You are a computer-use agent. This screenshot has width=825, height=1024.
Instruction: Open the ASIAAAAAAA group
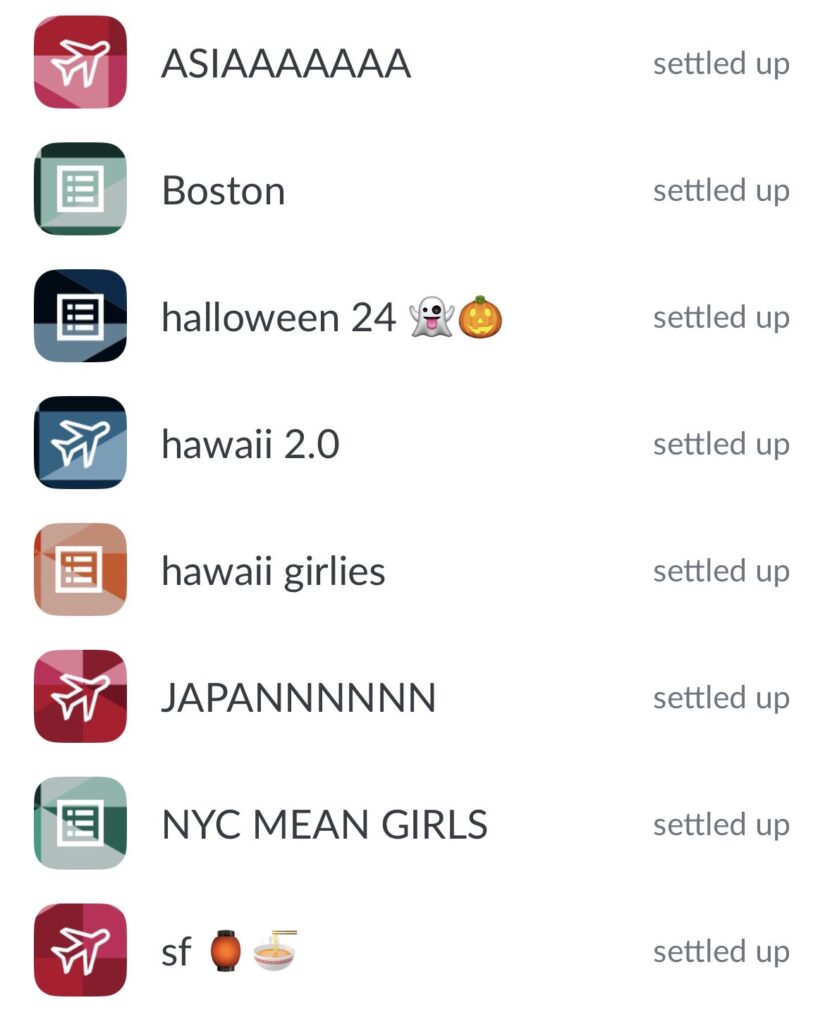tap(285, 64)
